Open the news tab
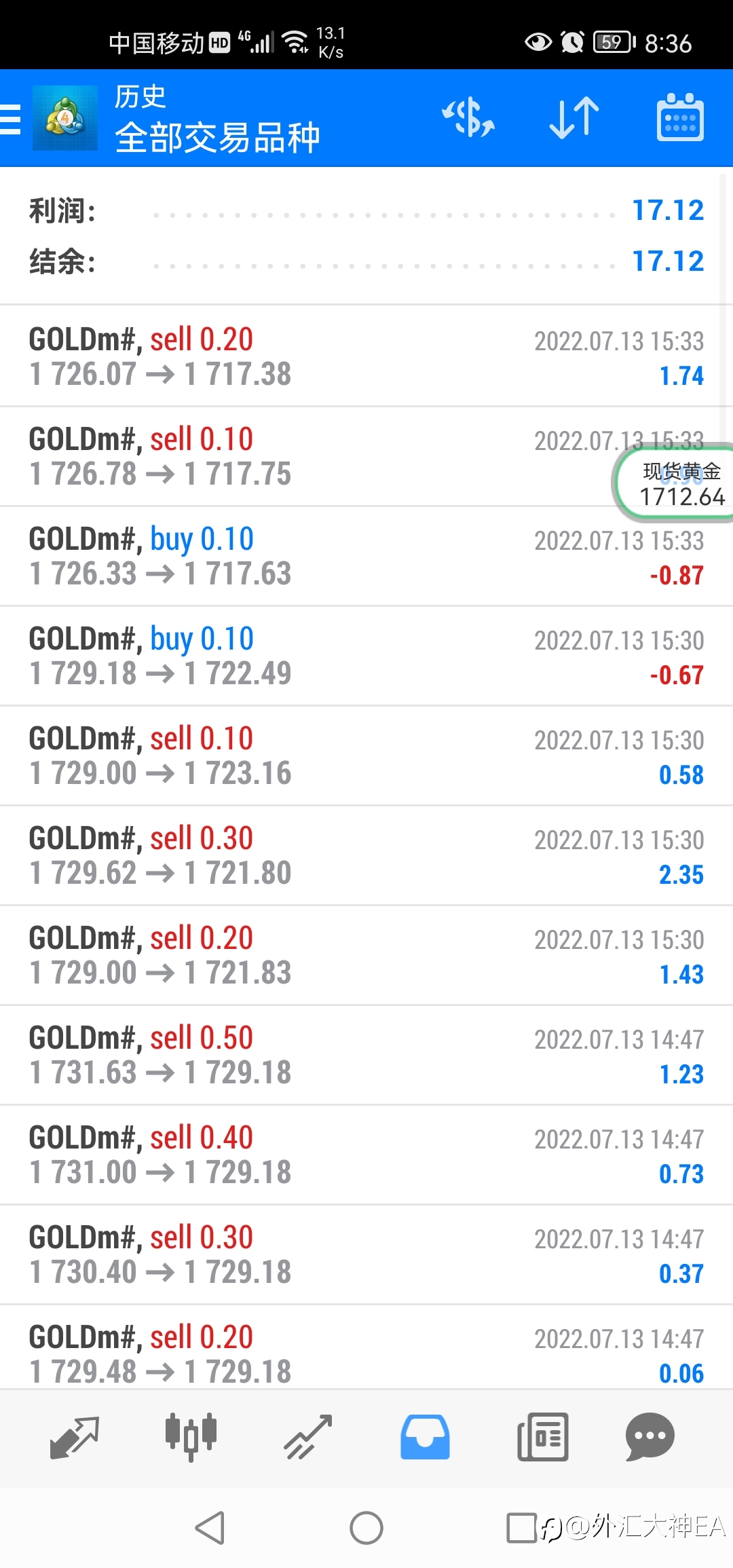Viewport: 733px width, 1568px height. (x=542, y=1438)
